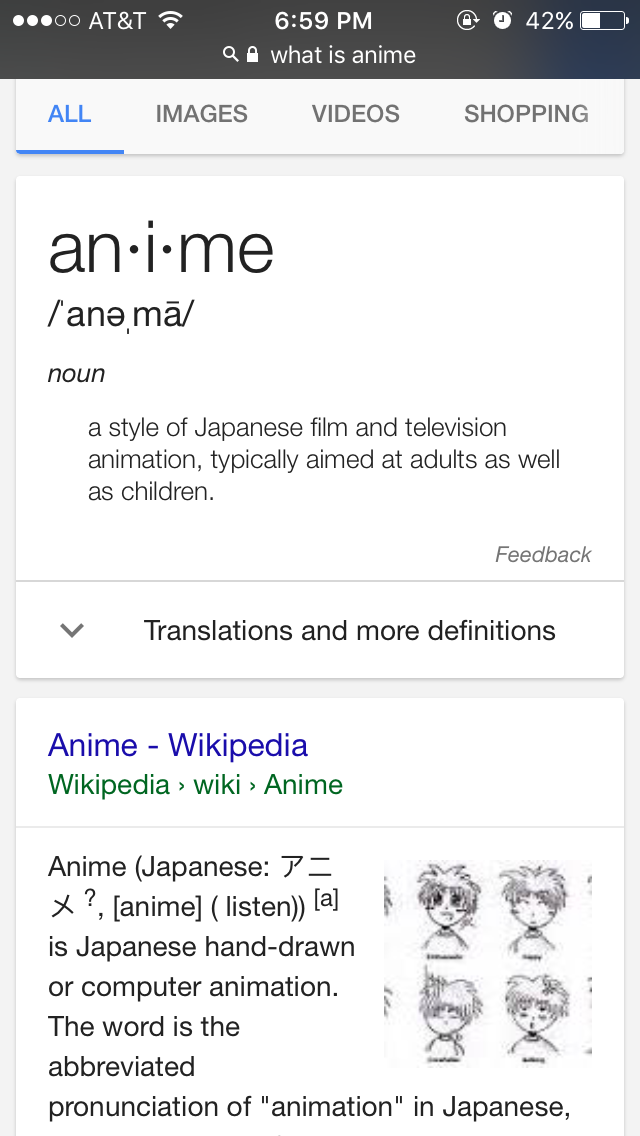Send feedback on the definition card
This screenshot has height=1136, width=640.
pos(543,554)
